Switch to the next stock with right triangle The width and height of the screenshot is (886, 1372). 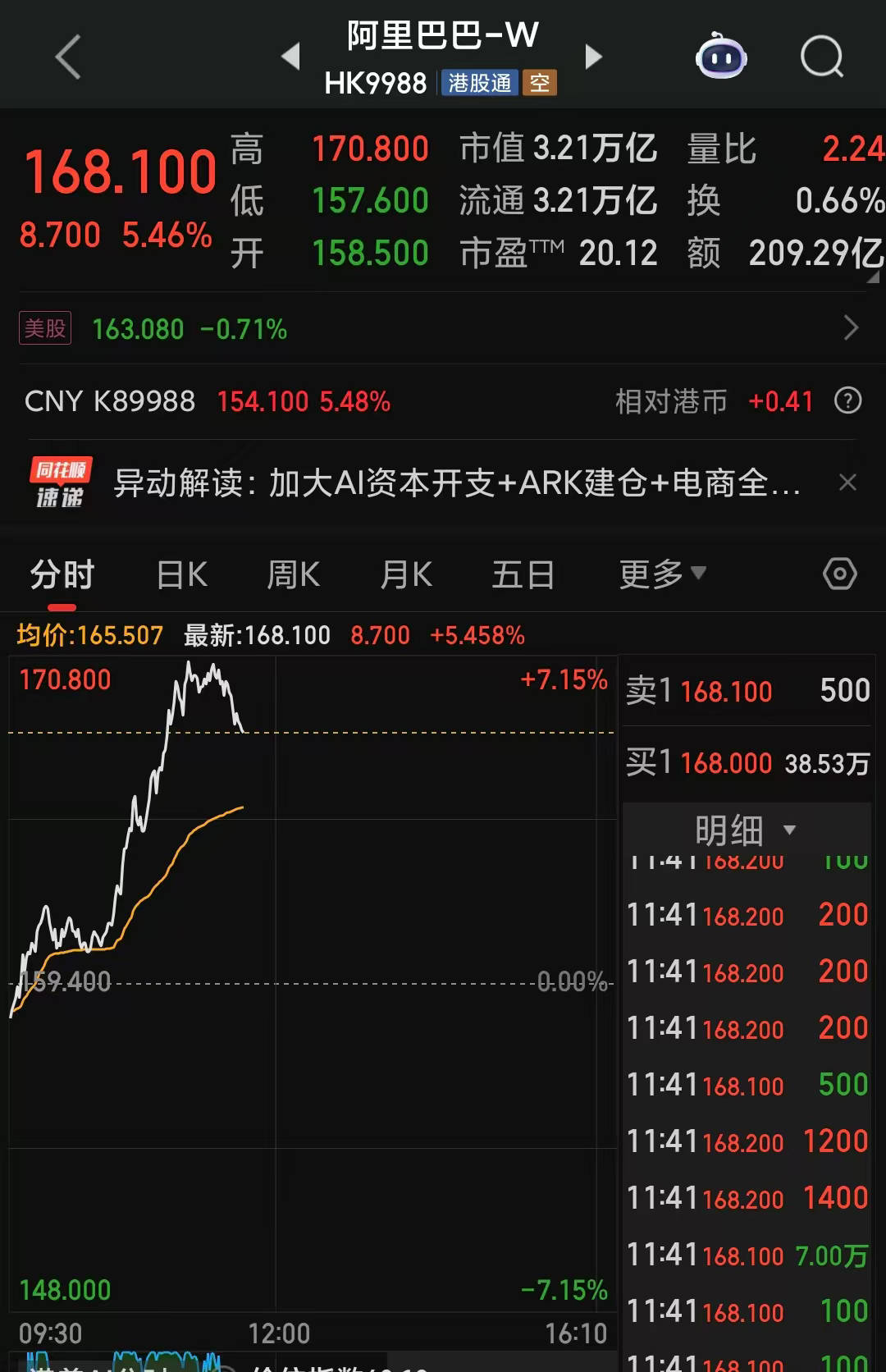[593, 57]
